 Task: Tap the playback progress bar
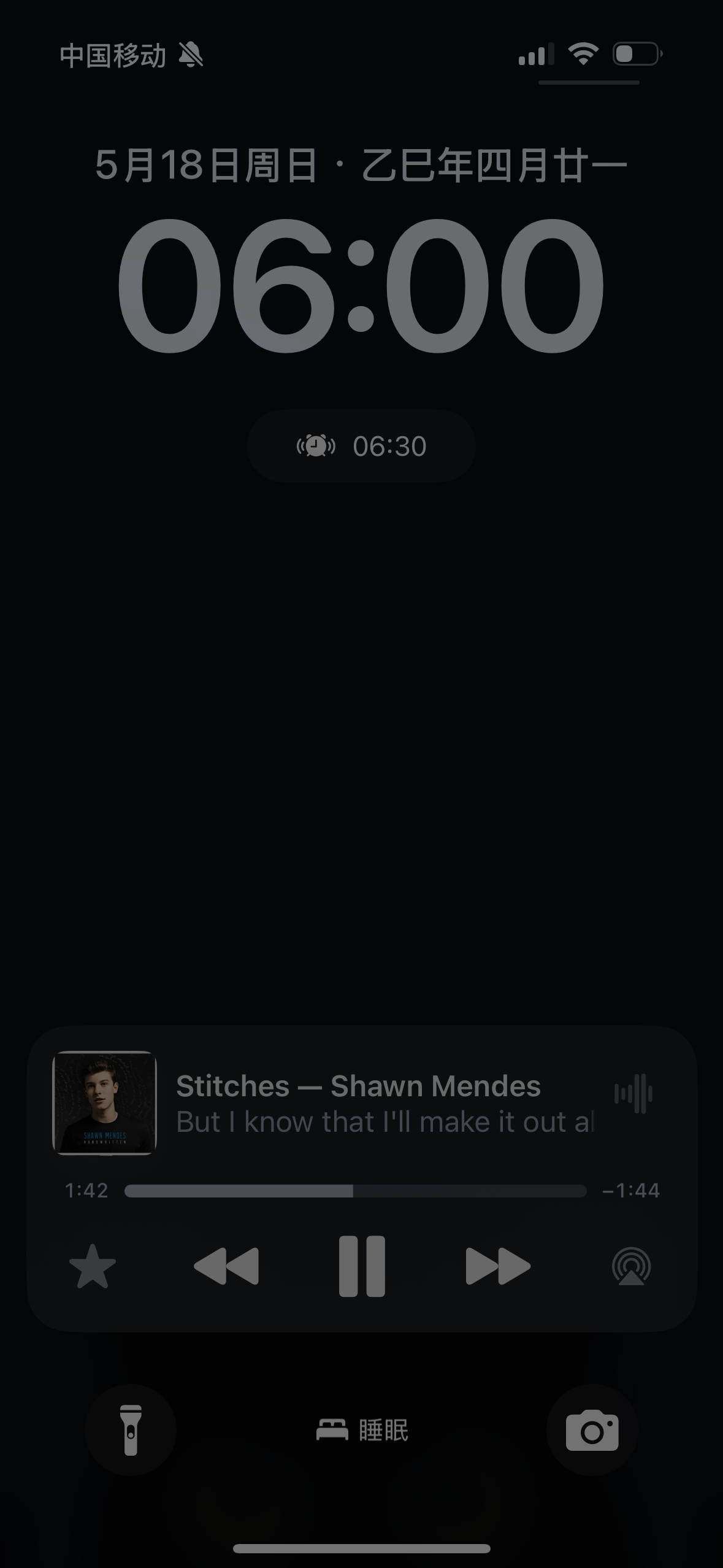coord(356,1191)
